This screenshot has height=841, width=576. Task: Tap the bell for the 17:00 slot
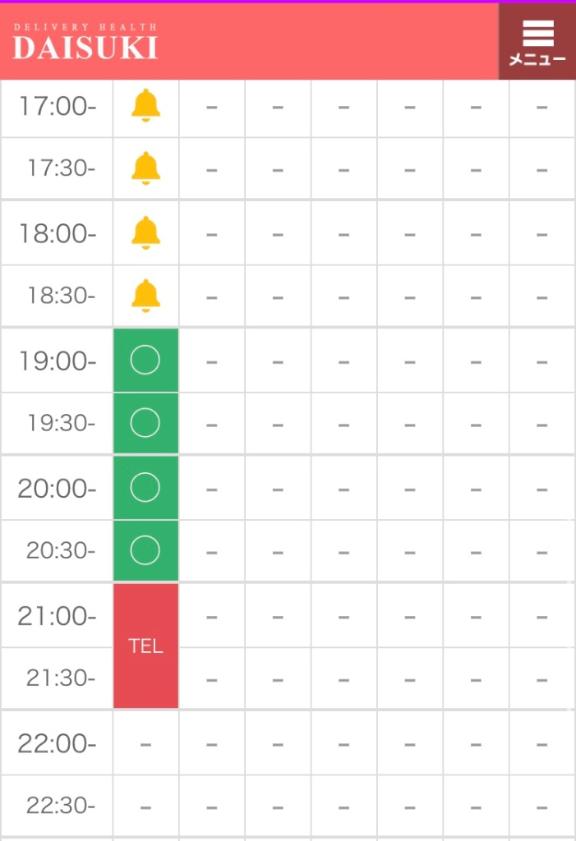(x=146, y=106)
